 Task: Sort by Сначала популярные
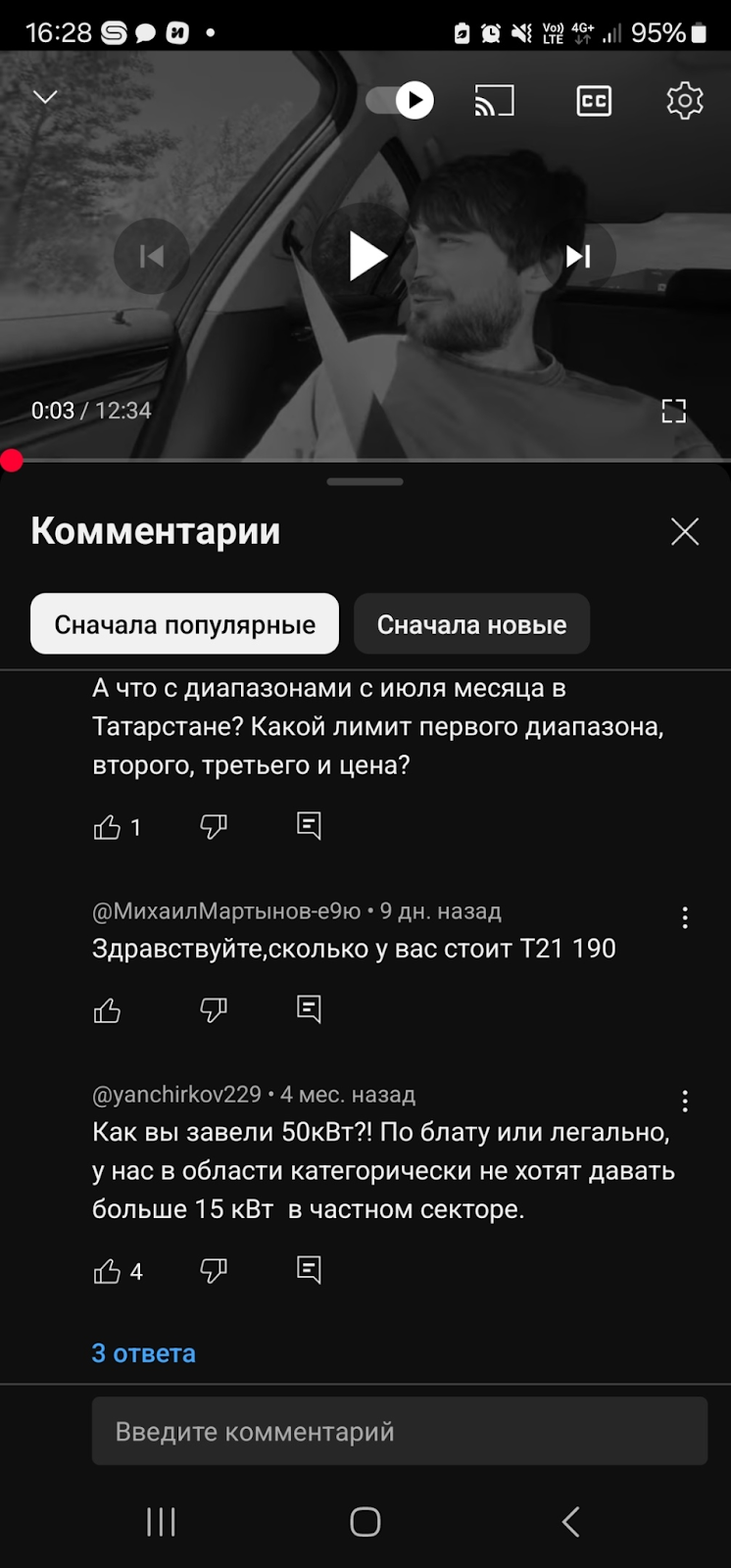(184, 624)
